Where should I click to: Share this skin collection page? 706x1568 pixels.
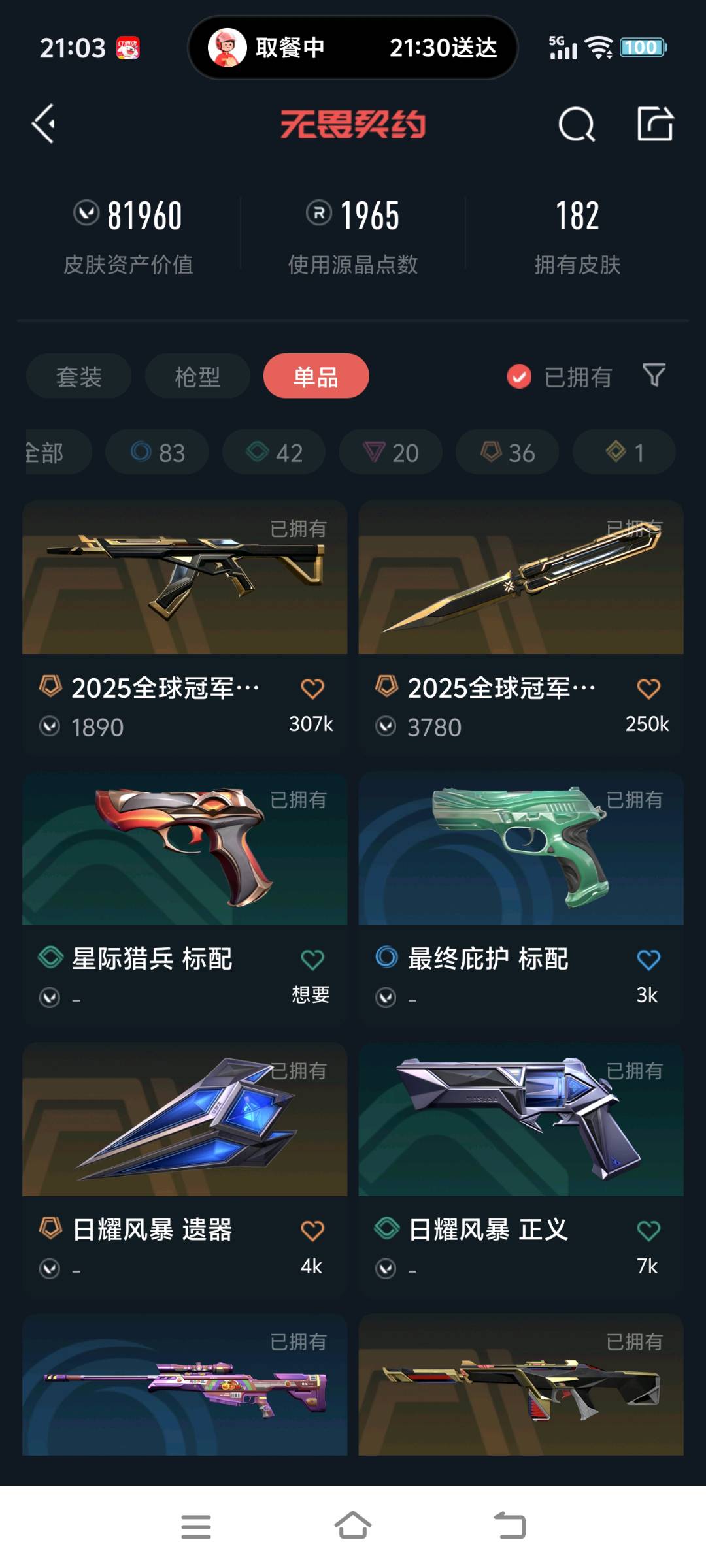point(655,123)
